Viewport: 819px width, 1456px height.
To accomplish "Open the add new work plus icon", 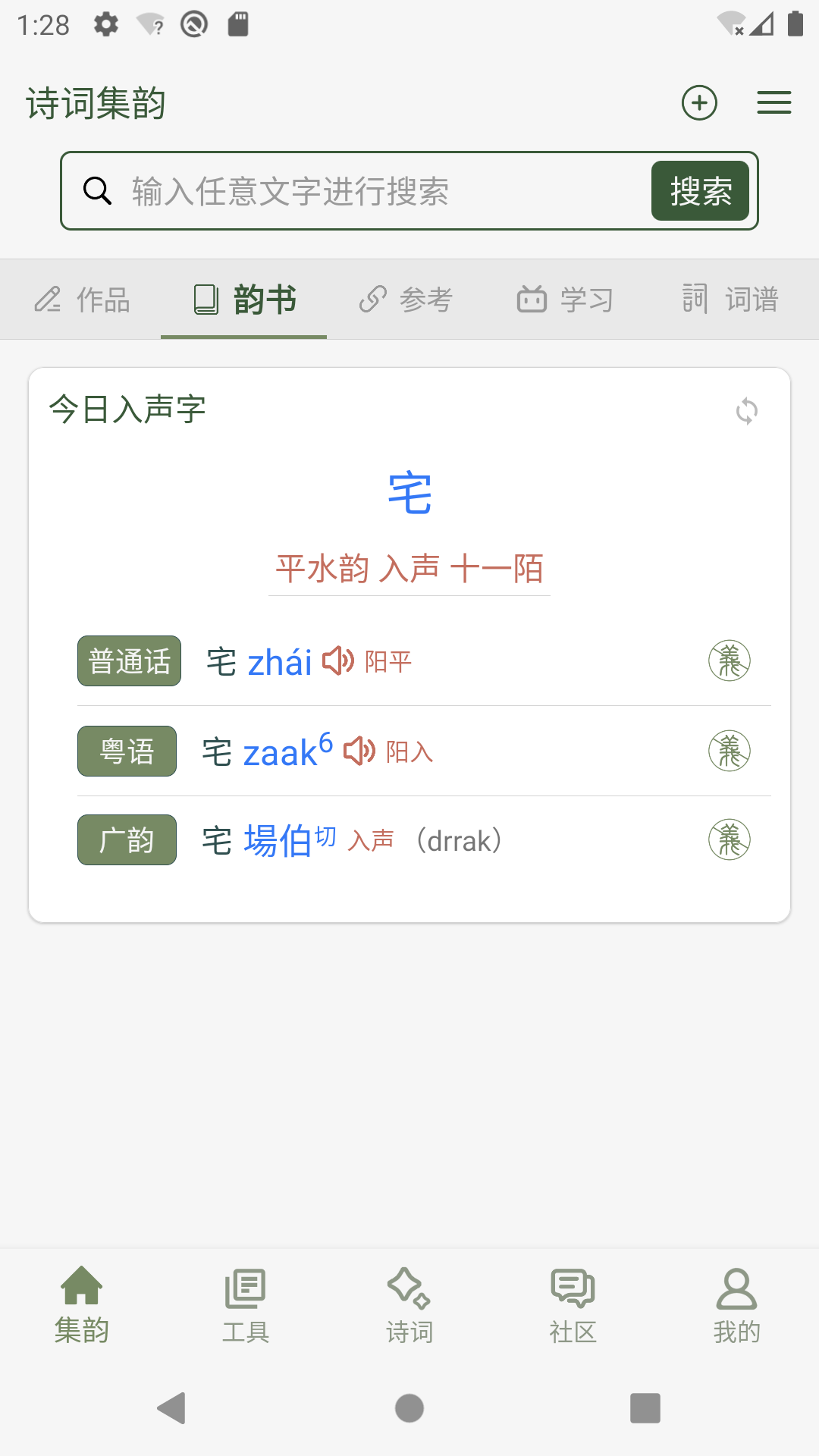I will (699, 103).
